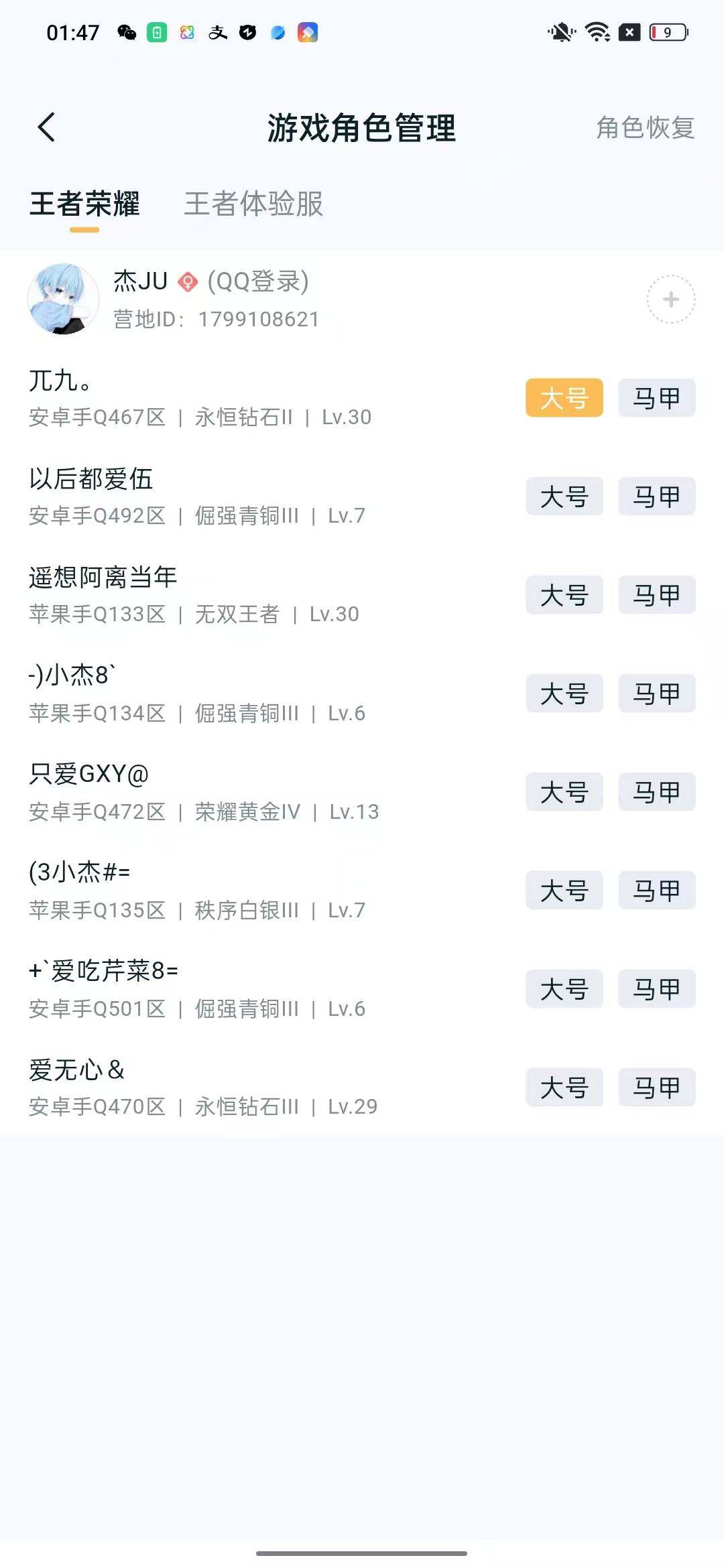This screenshot has height=1568, width=724.
Task: Tap the back arrow to leave role management
Action: tap(46, 127)
